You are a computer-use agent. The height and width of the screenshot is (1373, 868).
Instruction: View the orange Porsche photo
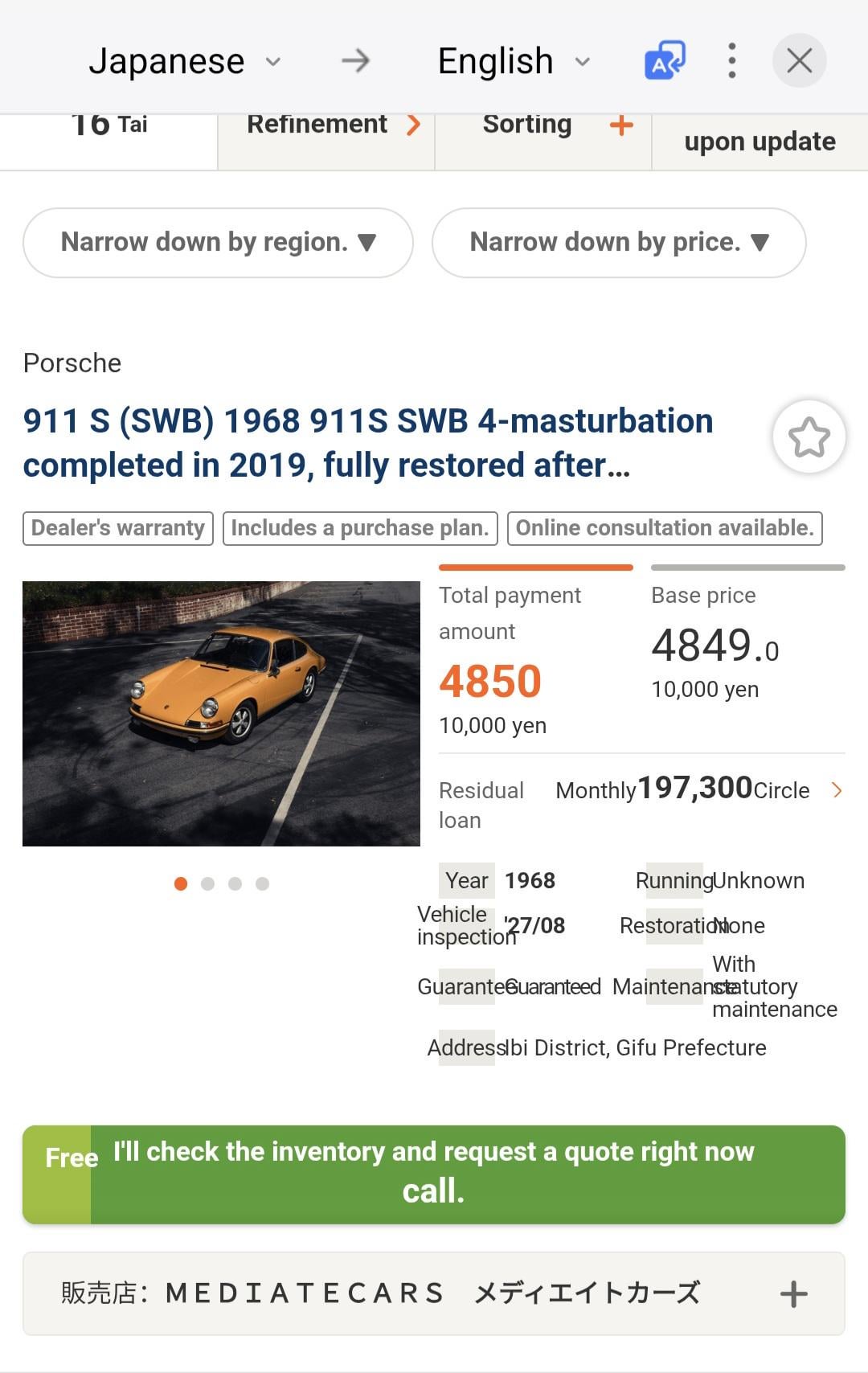coord(221,713)
